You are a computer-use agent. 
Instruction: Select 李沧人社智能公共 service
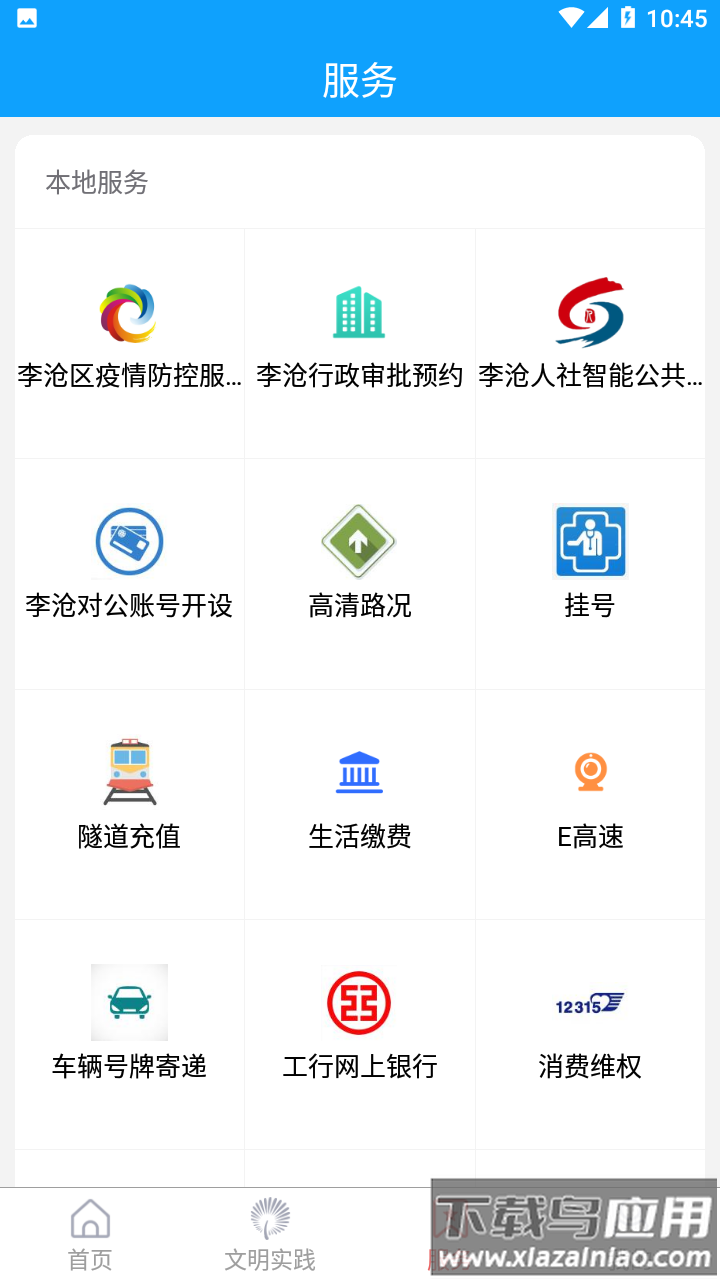(x=590, y=340)
